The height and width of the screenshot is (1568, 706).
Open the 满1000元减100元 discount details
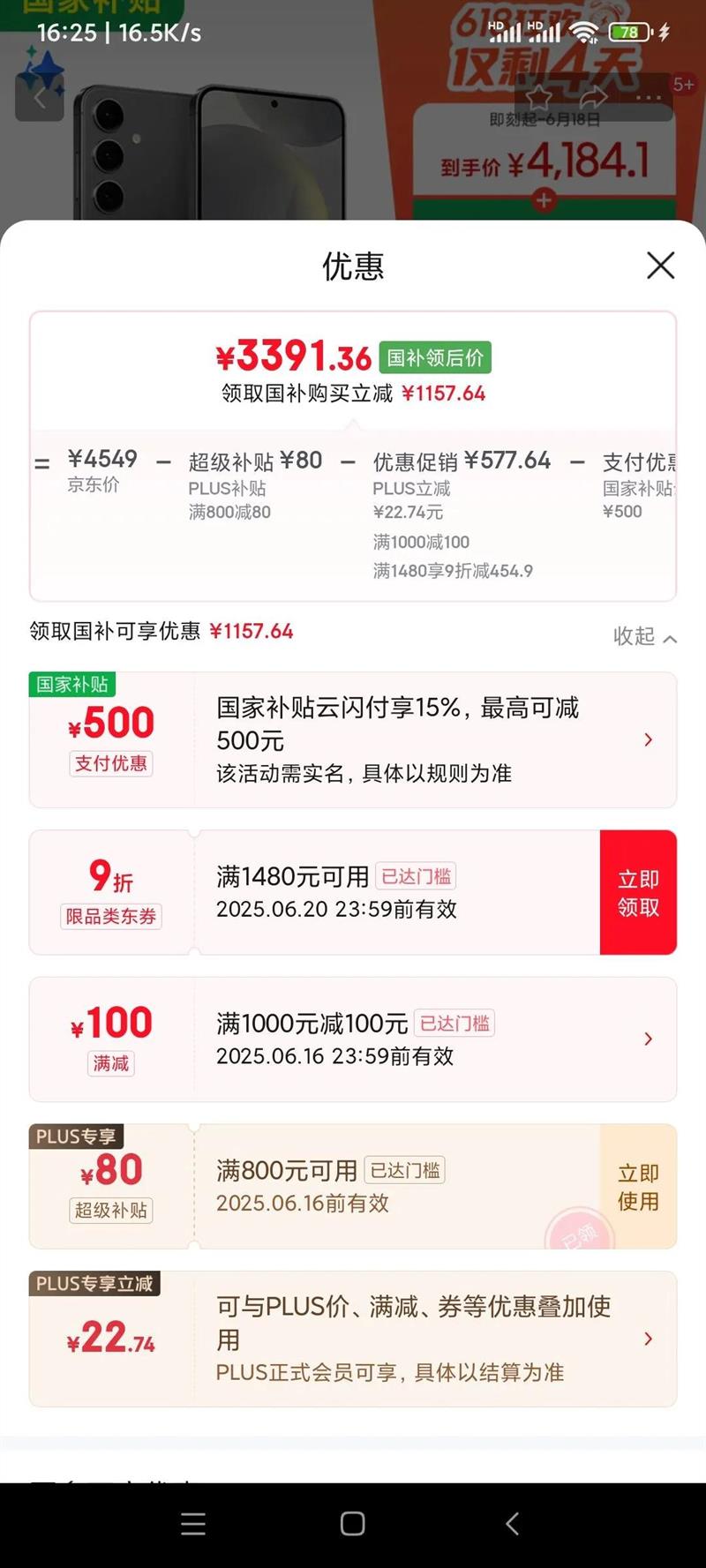pyautogui.click(x=353, y=1039)
